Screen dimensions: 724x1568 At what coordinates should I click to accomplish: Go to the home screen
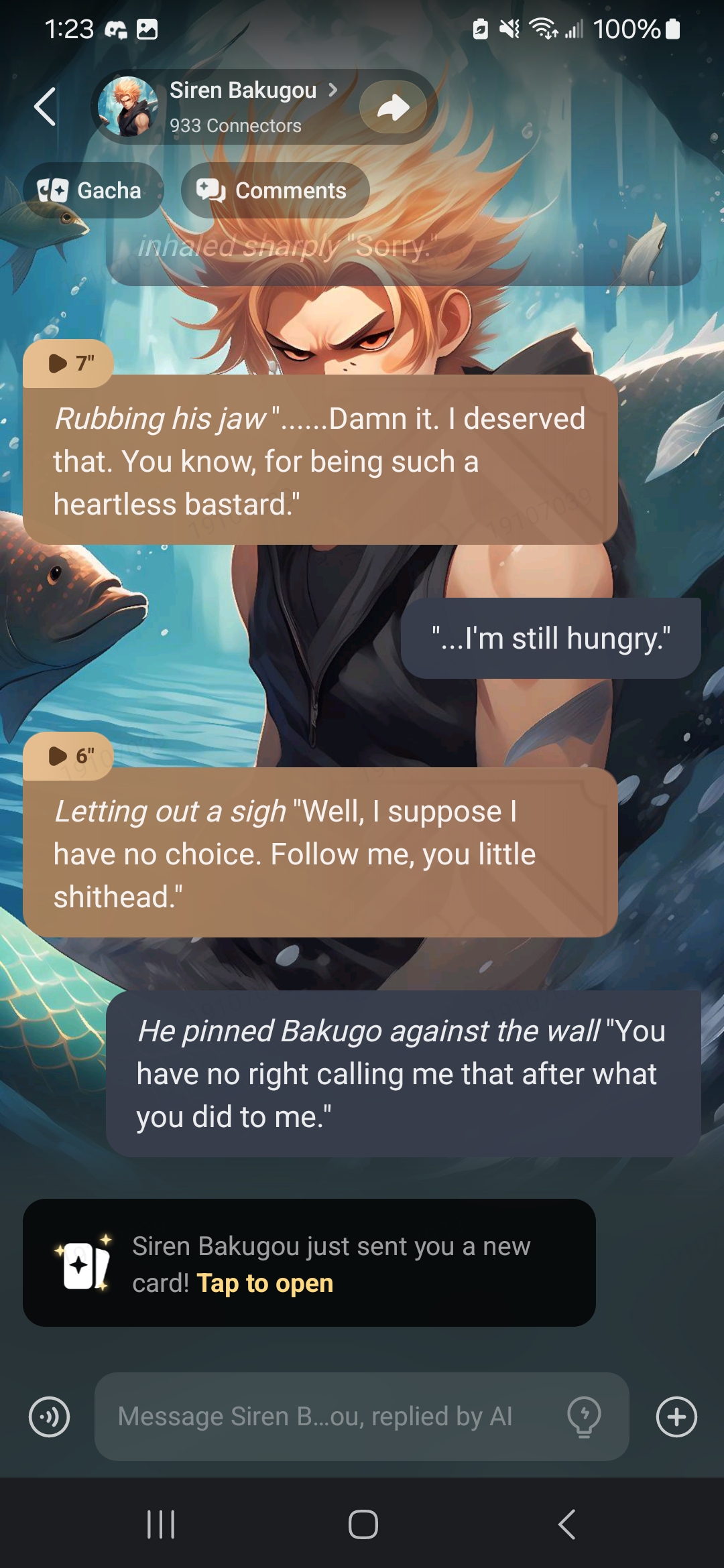[363, 1524]
